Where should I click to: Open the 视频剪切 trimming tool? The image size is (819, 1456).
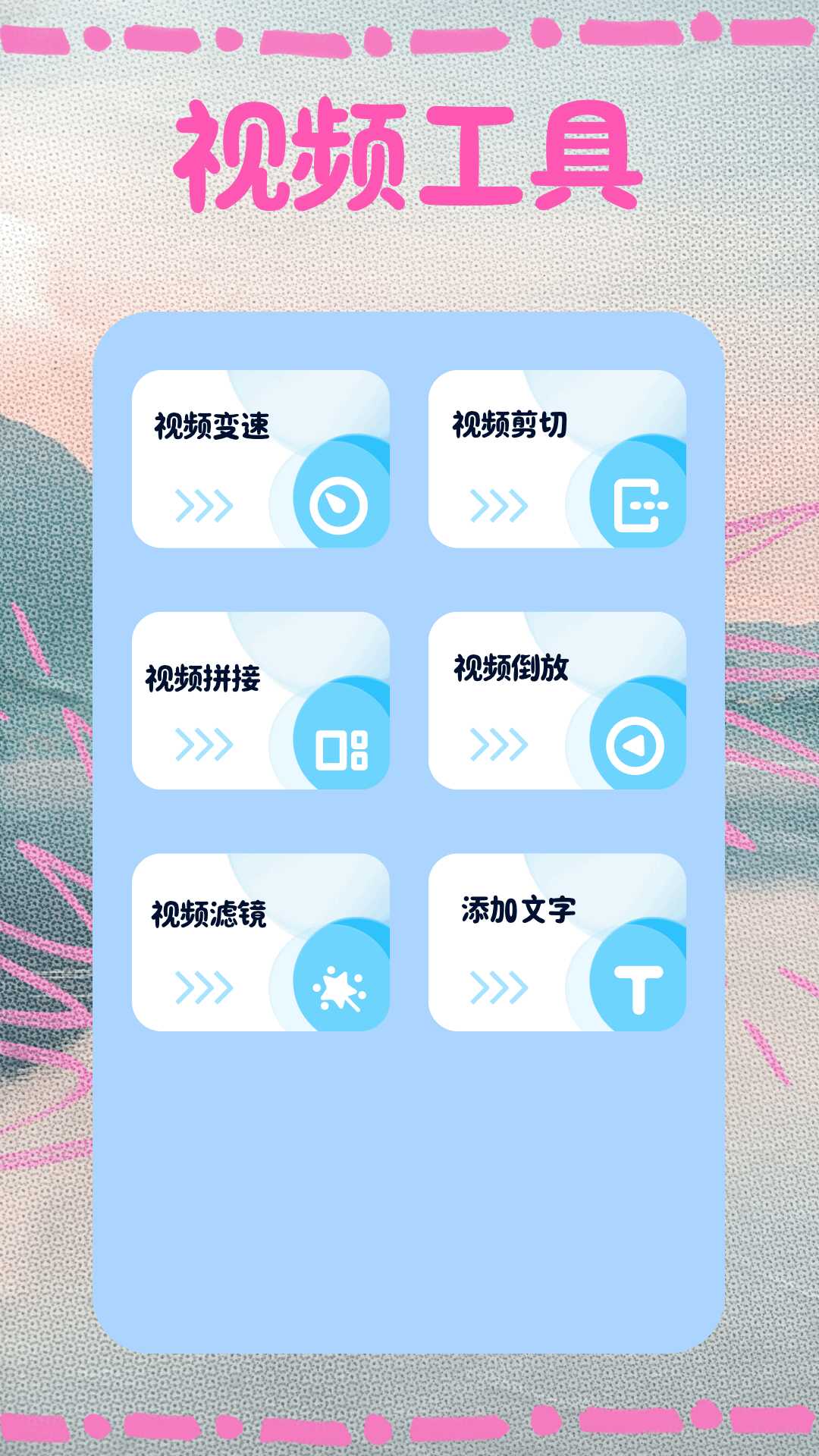pos(557,459)
